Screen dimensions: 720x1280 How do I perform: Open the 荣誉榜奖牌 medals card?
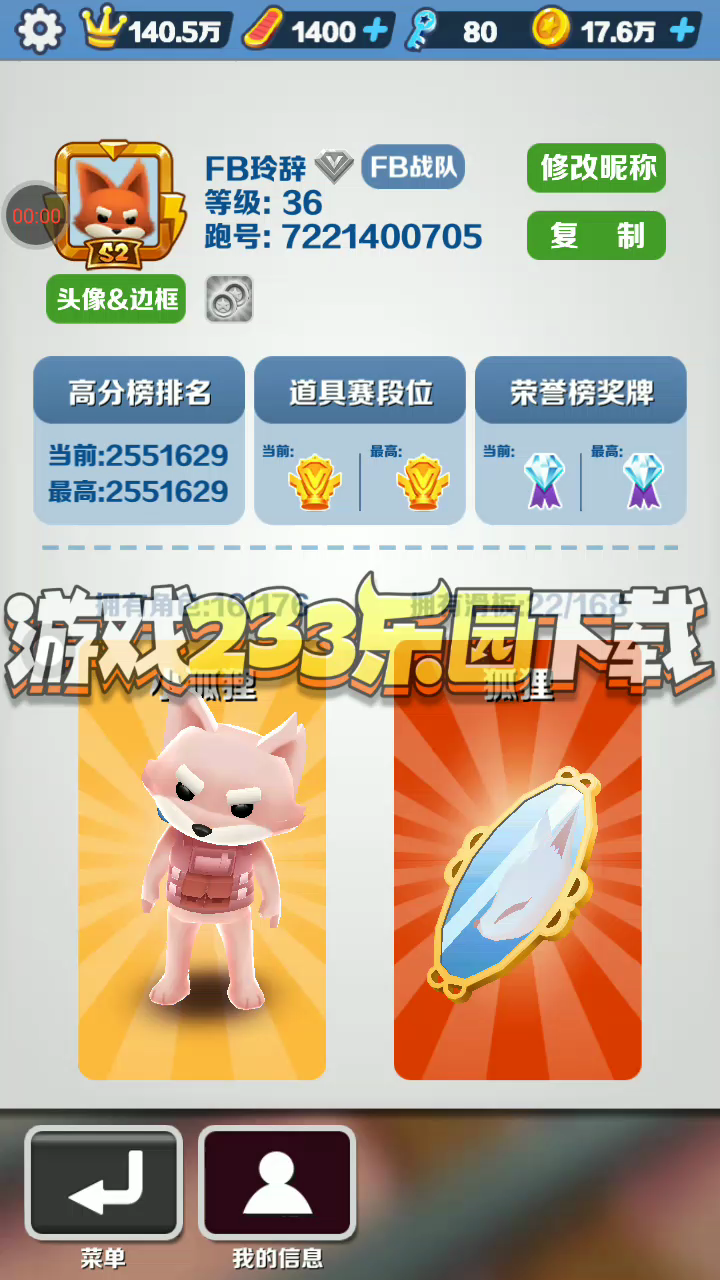pos(581,441)
